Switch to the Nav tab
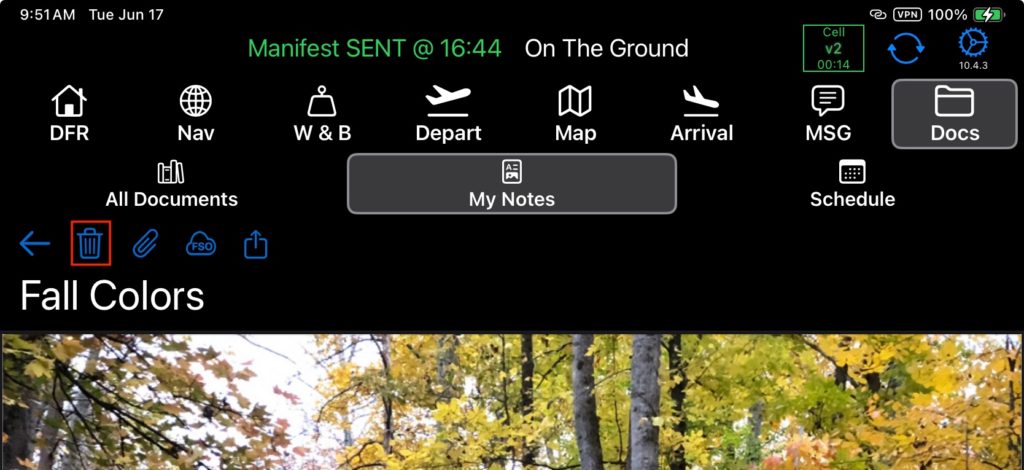1024x470 pixels. pyautogui.click(x=196, y=114)
